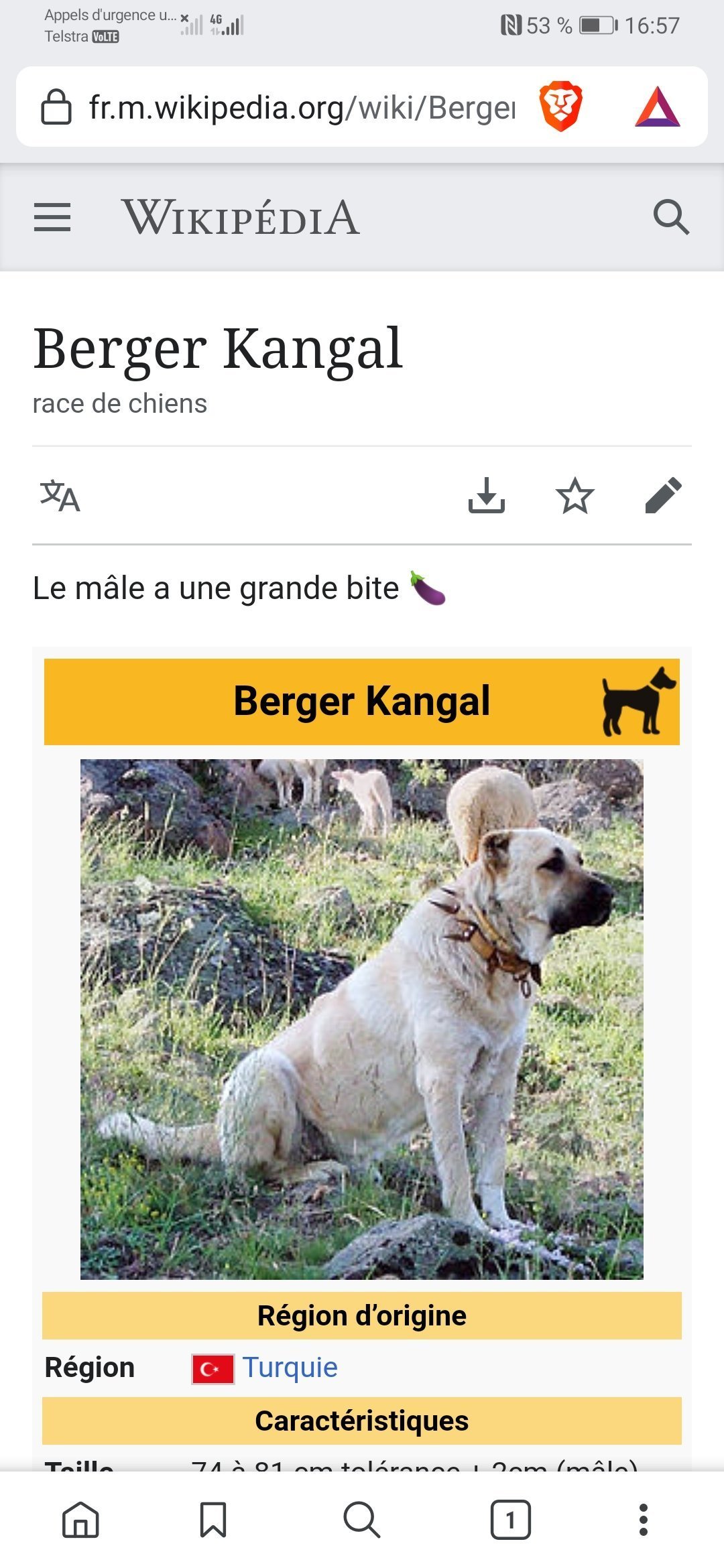Open the Wikipedia hamburger menu
The image size is (724, 1568).
[52, 218]
